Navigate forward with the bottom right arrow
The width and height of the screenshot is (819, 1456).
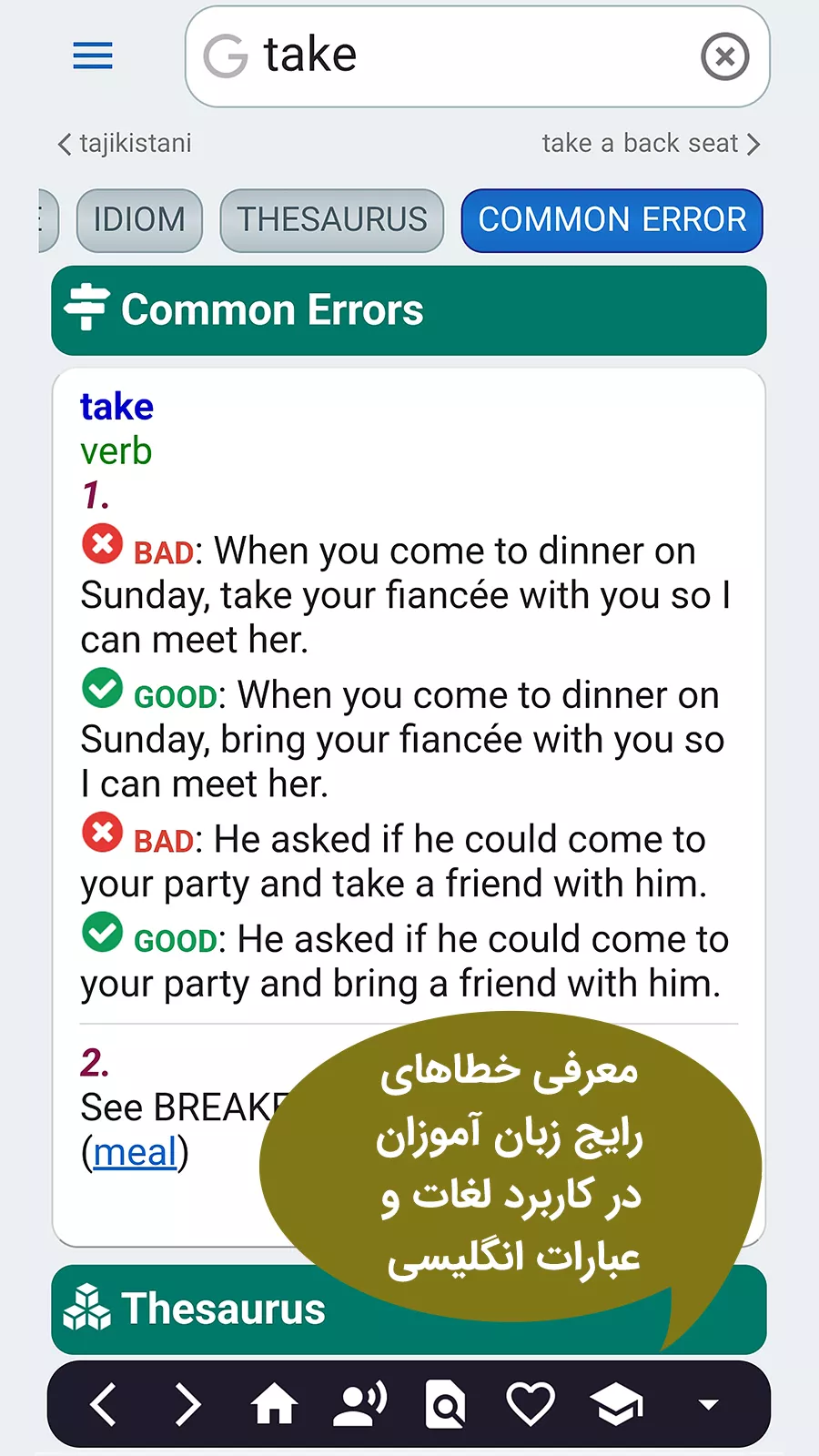[x=187, y=1404]
